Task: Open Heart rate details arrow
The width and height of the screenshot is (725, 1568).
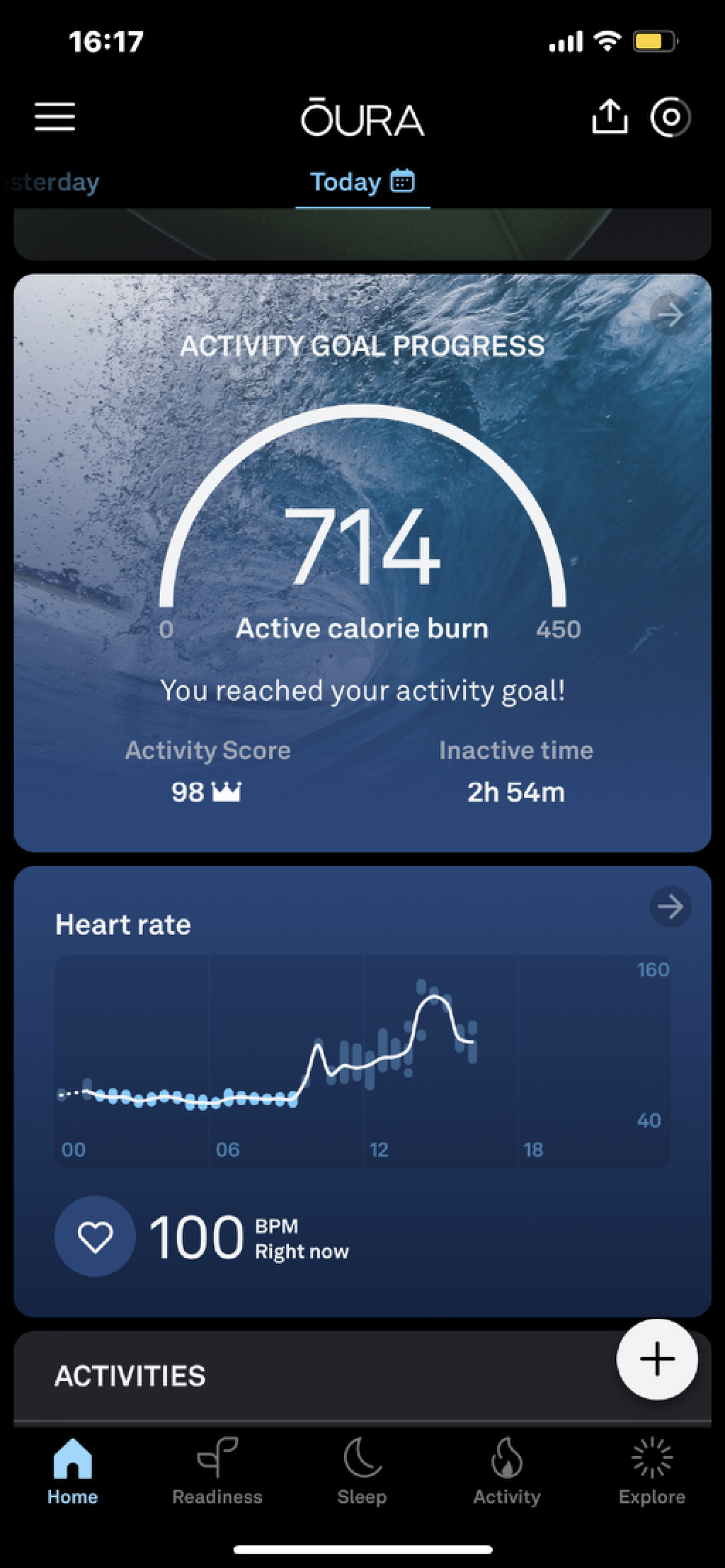Action: click(670, 906)
